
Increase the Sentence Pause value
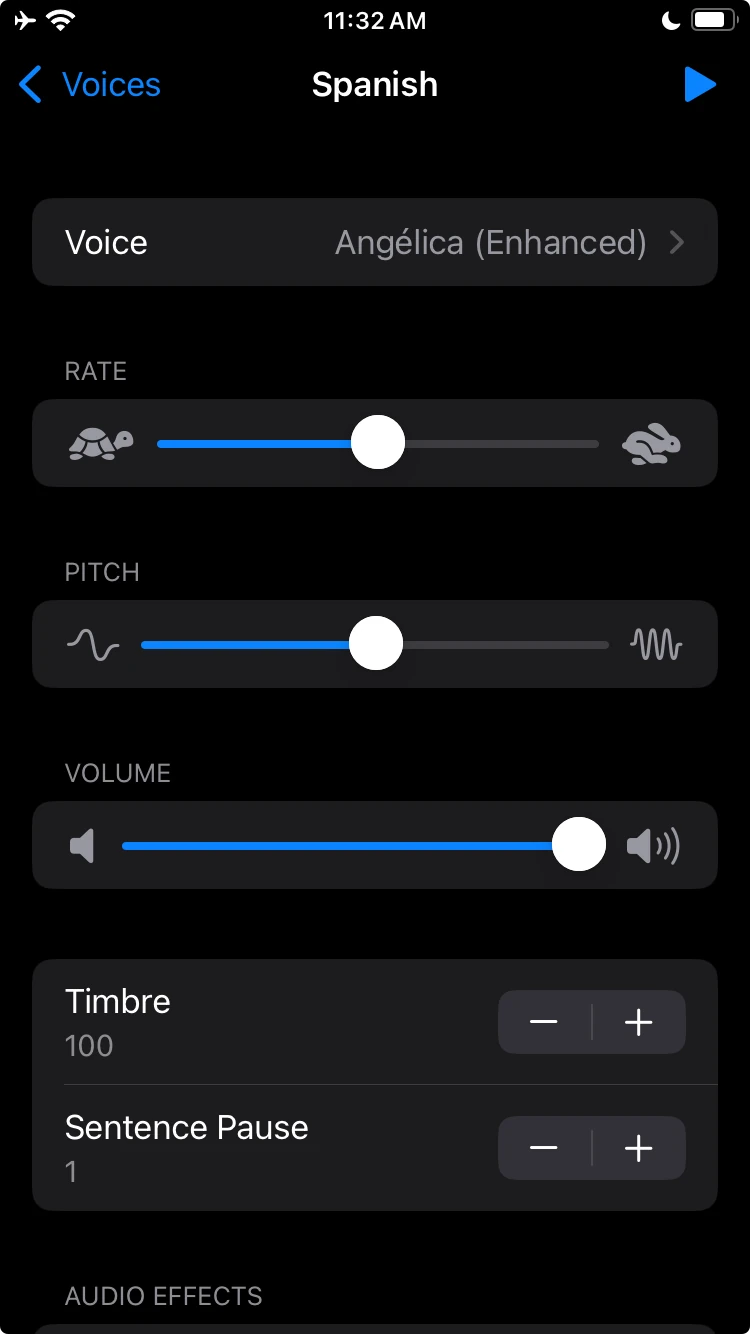[x=639, y=1148]
